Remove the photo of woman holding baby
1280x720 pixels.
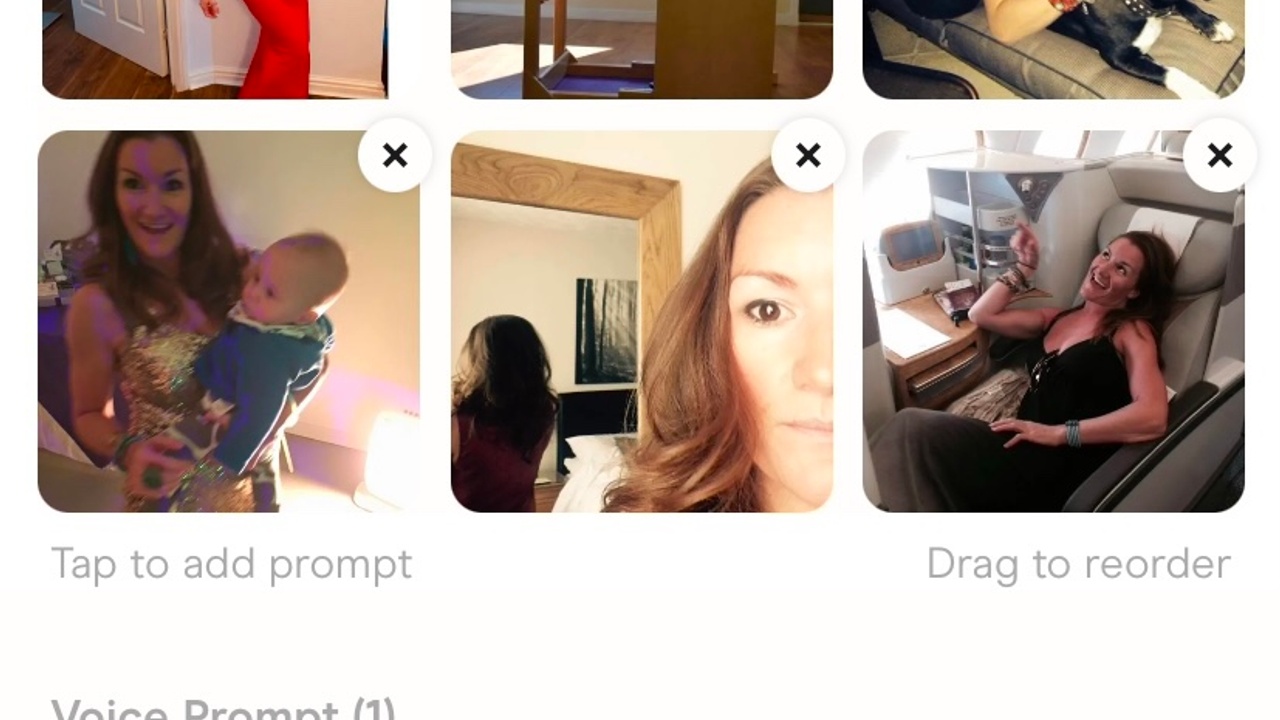click(395, 155)
